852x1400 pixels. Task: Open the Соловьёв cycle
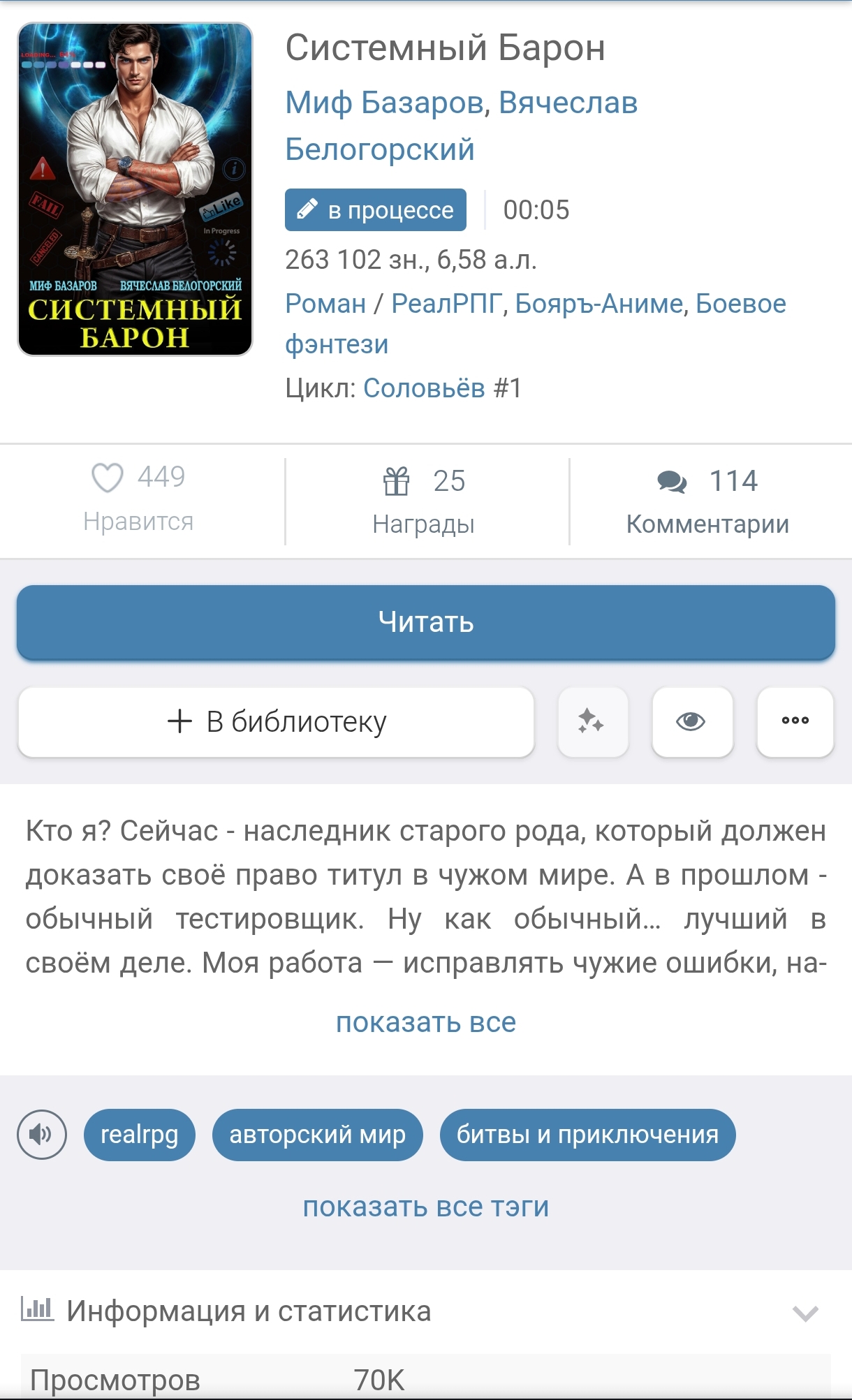[423, 388]
